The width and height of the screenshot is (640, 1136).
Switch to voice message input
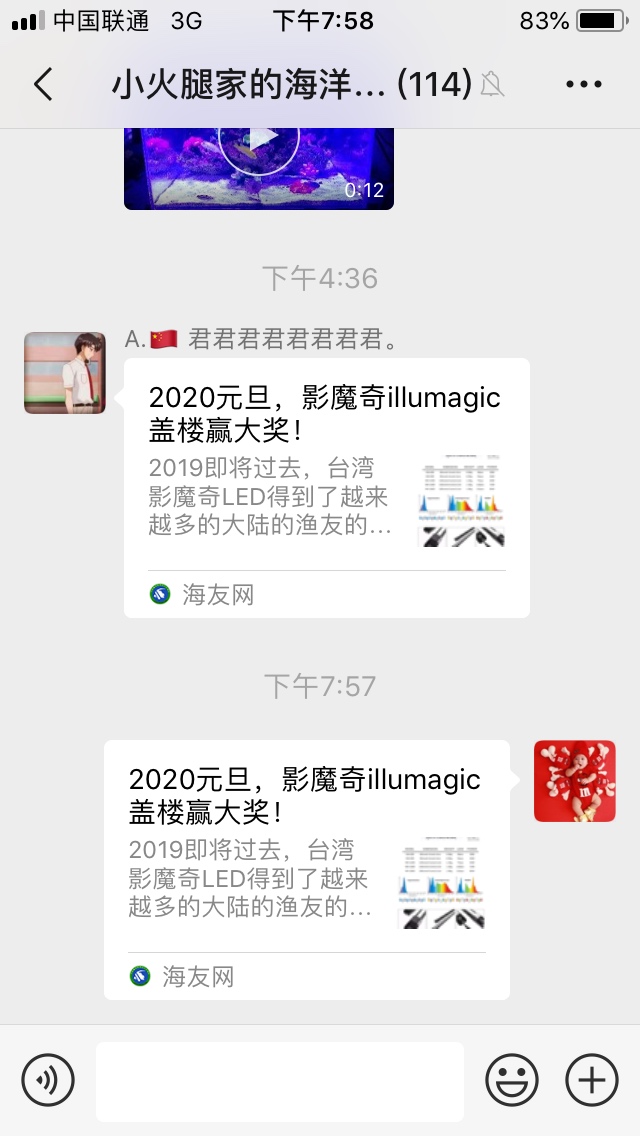pos(48,1080)
